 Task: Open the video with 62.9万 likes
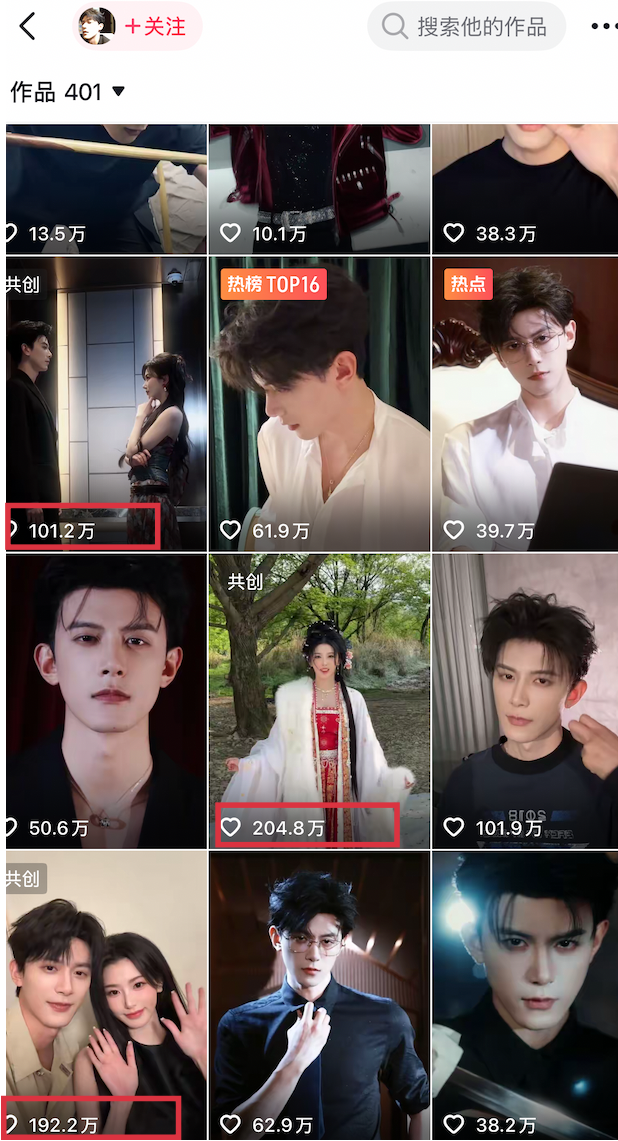(x=320, y=995)
